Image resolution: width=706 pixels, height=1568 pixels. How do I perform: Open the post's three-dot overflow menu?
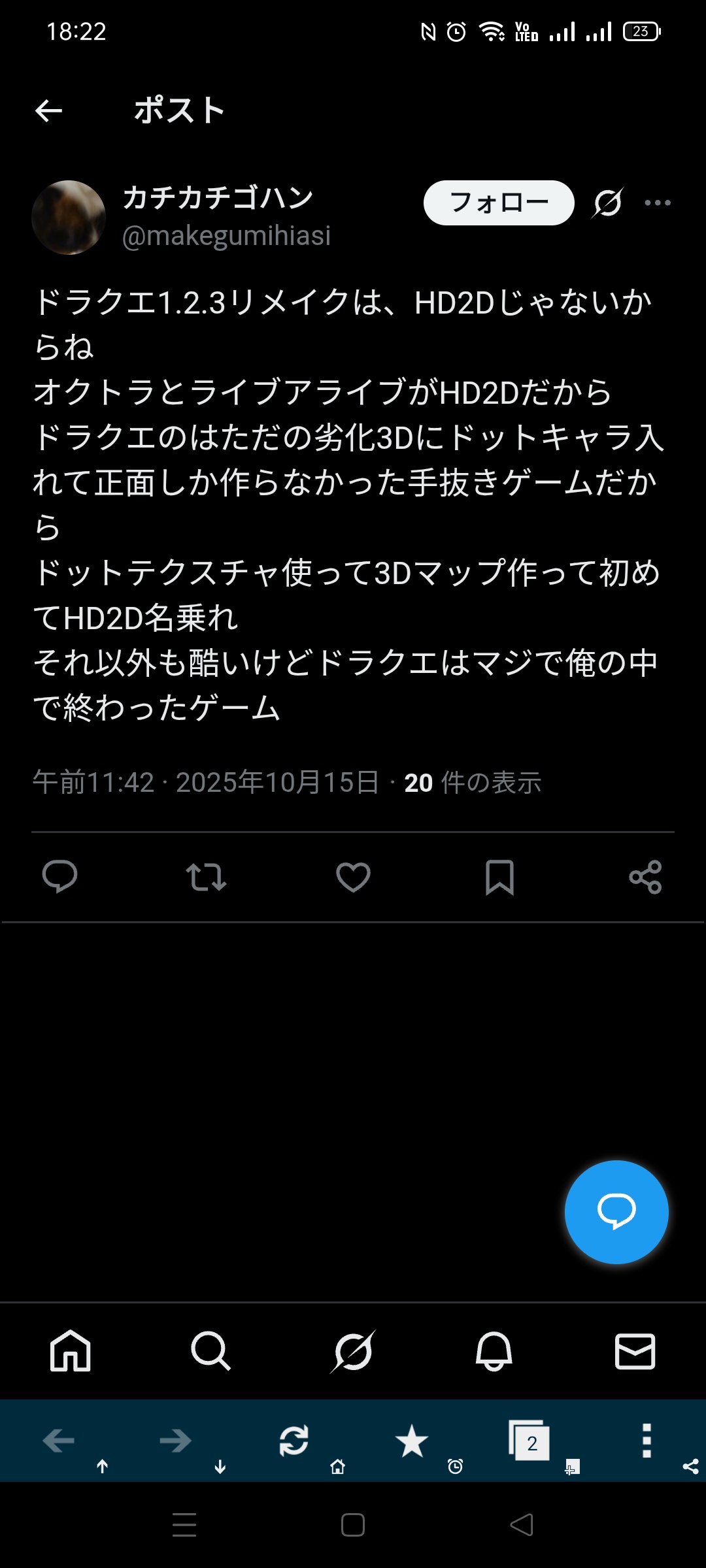click(x=657, y=203)
